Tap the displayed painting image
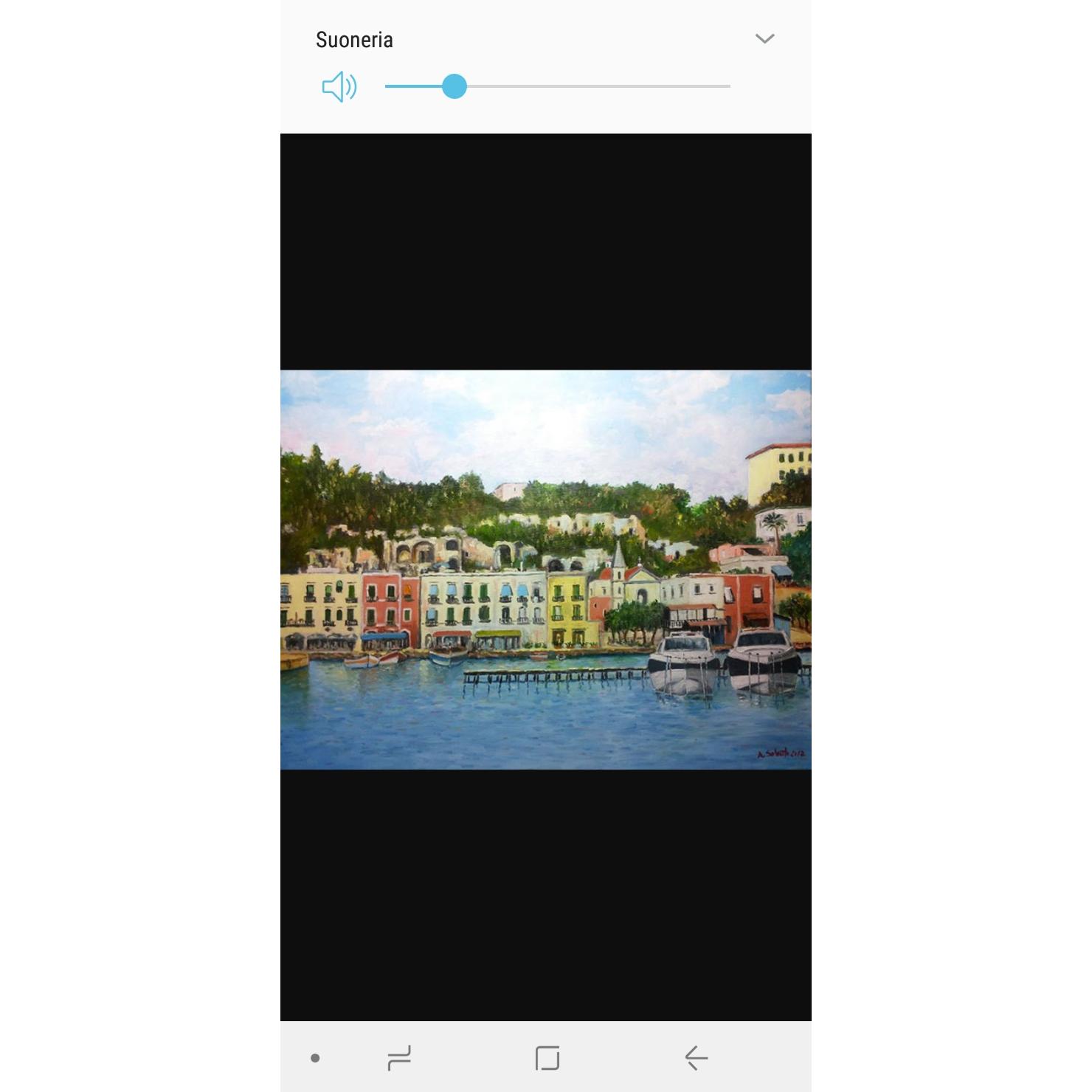 (x=545, y=569)
